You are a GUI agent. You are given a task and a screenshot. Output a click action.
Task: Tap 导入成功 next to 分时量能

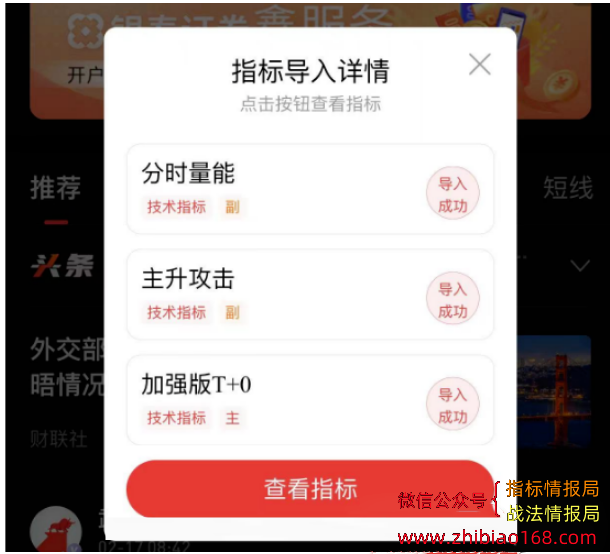point(452,195)
